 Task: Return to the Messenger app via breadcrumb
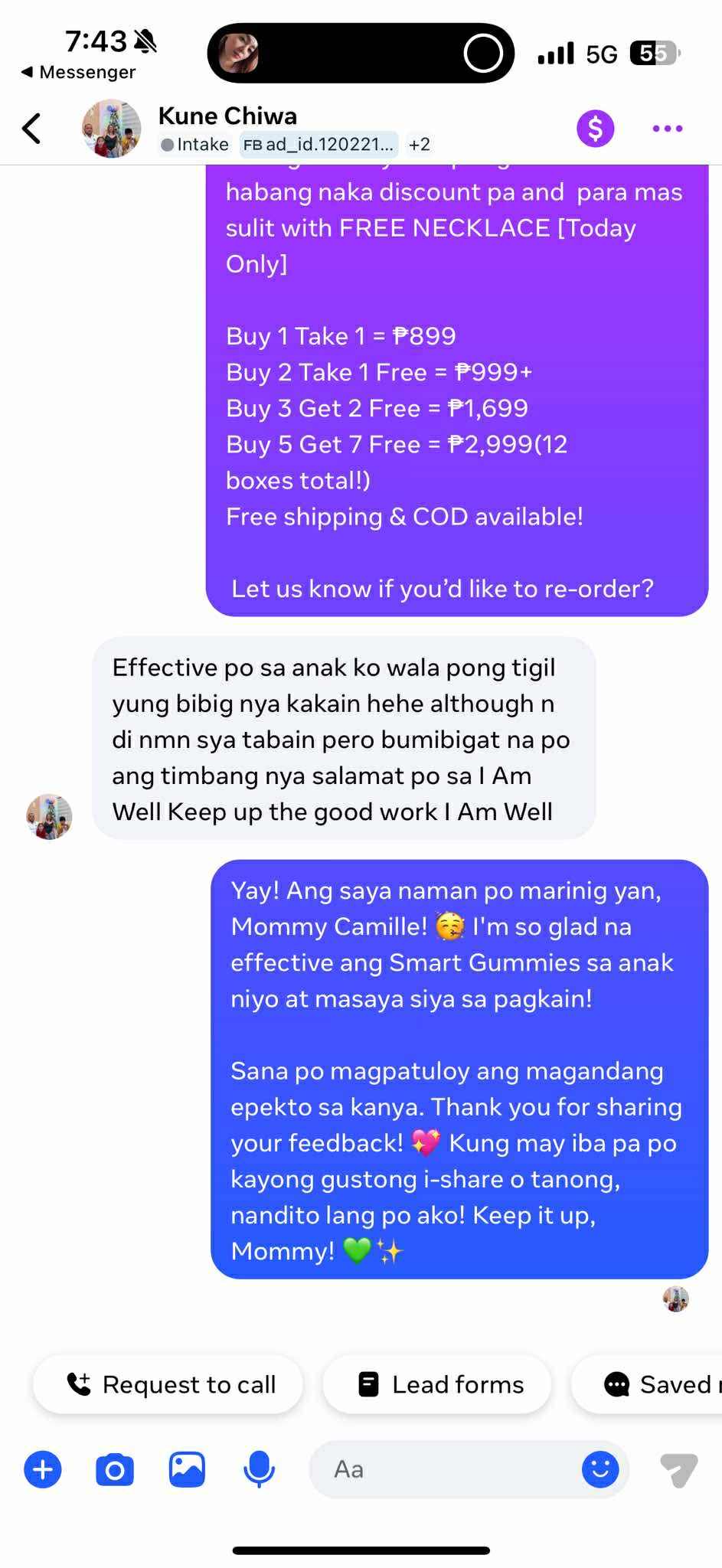(78, 72)
